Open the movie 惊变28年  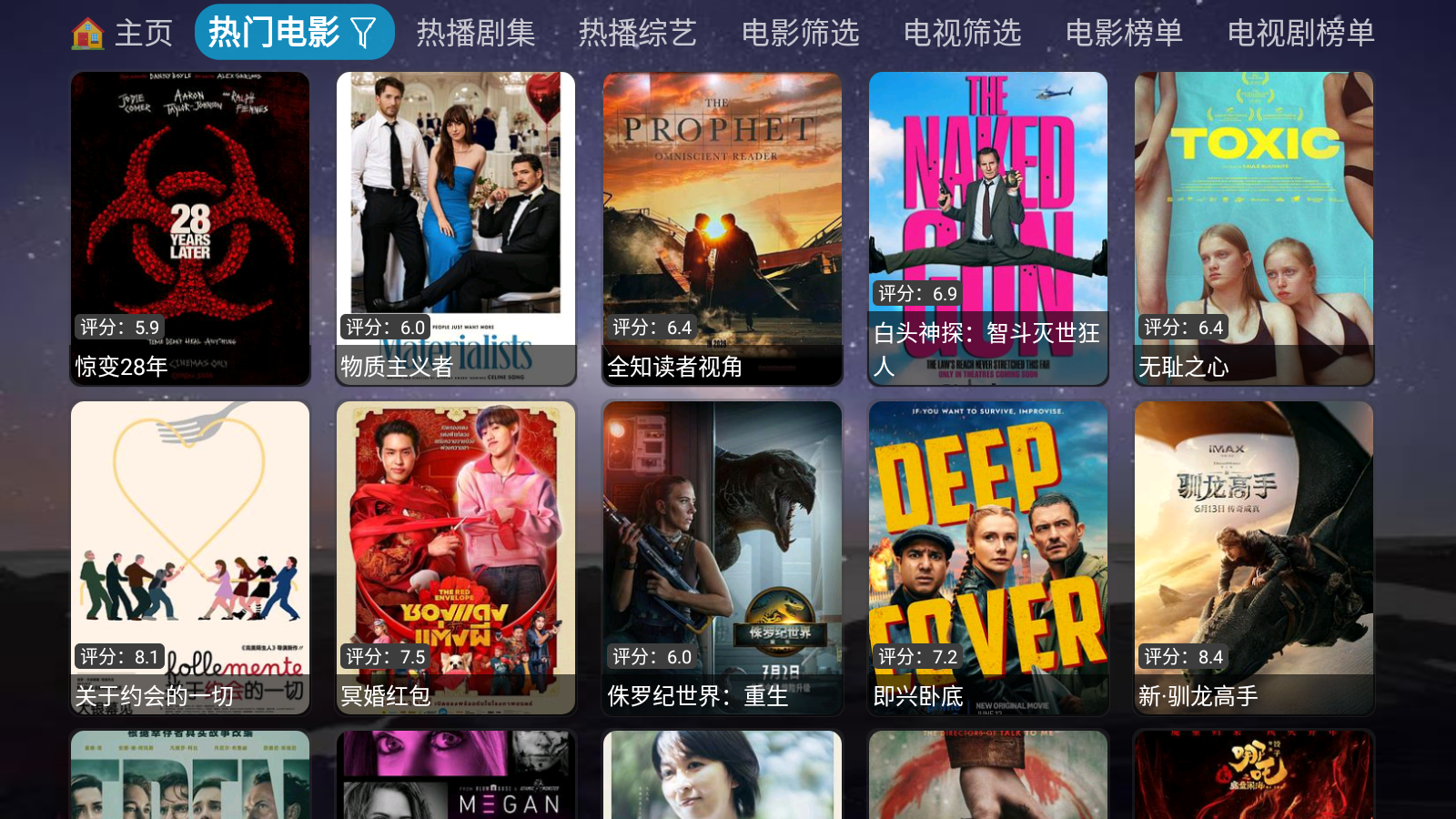tap(190, 227)
